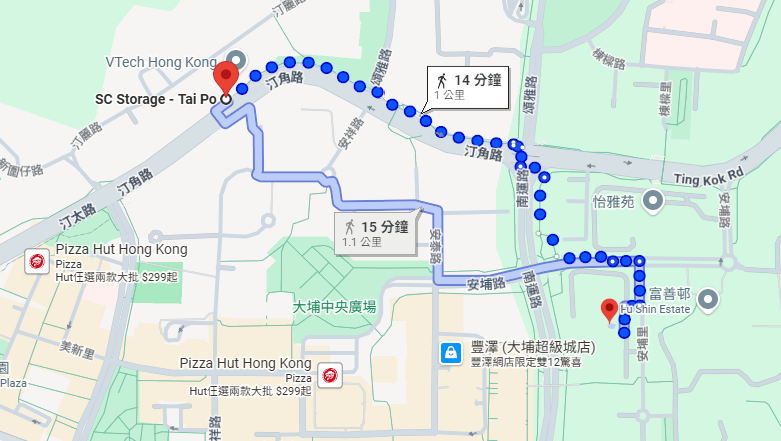Image resolution: width=781 pixels, height=441 pixels.
Task: Open the VTech Hong Kong place marker
Action: click(237, 58)
